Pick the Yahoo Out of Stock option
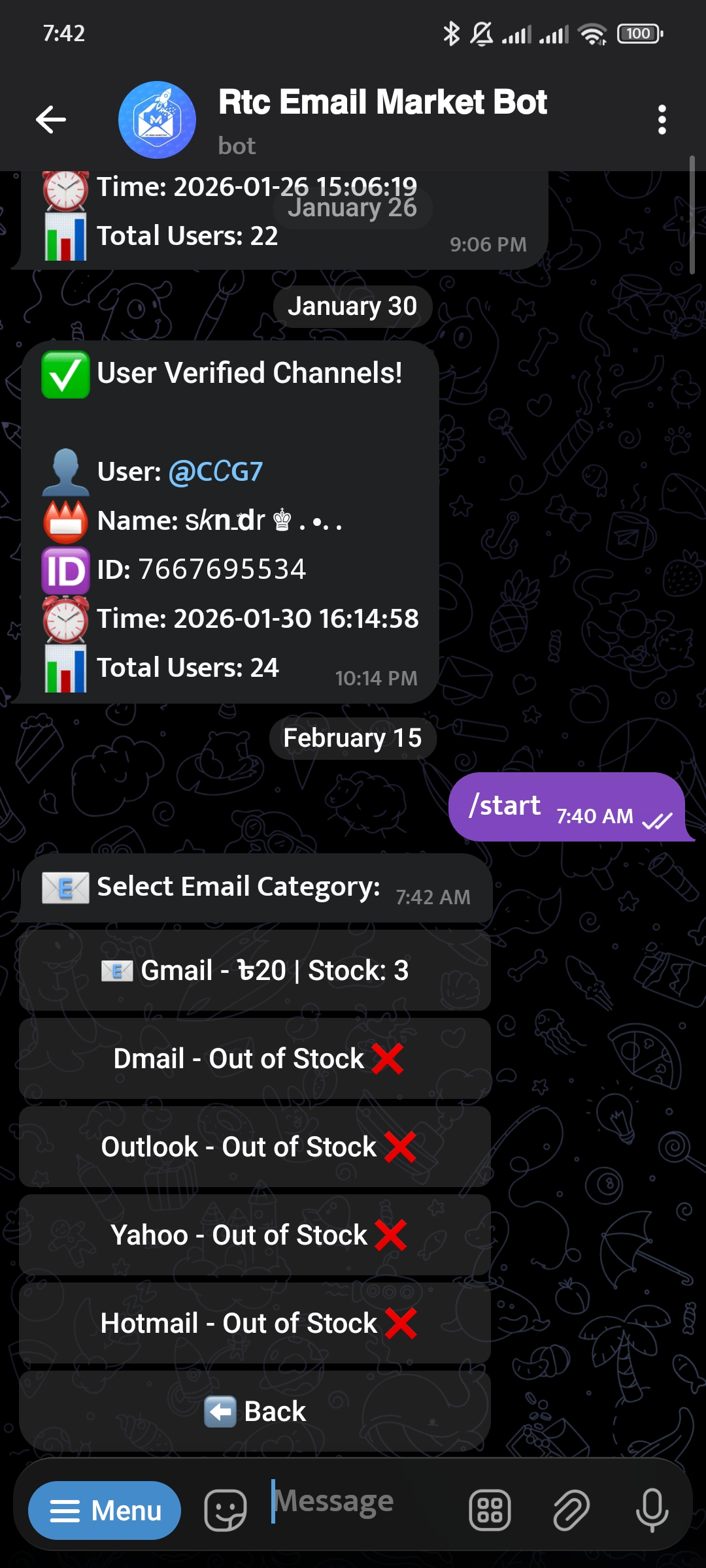Viewport: 706px width, 1568px height. (255, 1235)
